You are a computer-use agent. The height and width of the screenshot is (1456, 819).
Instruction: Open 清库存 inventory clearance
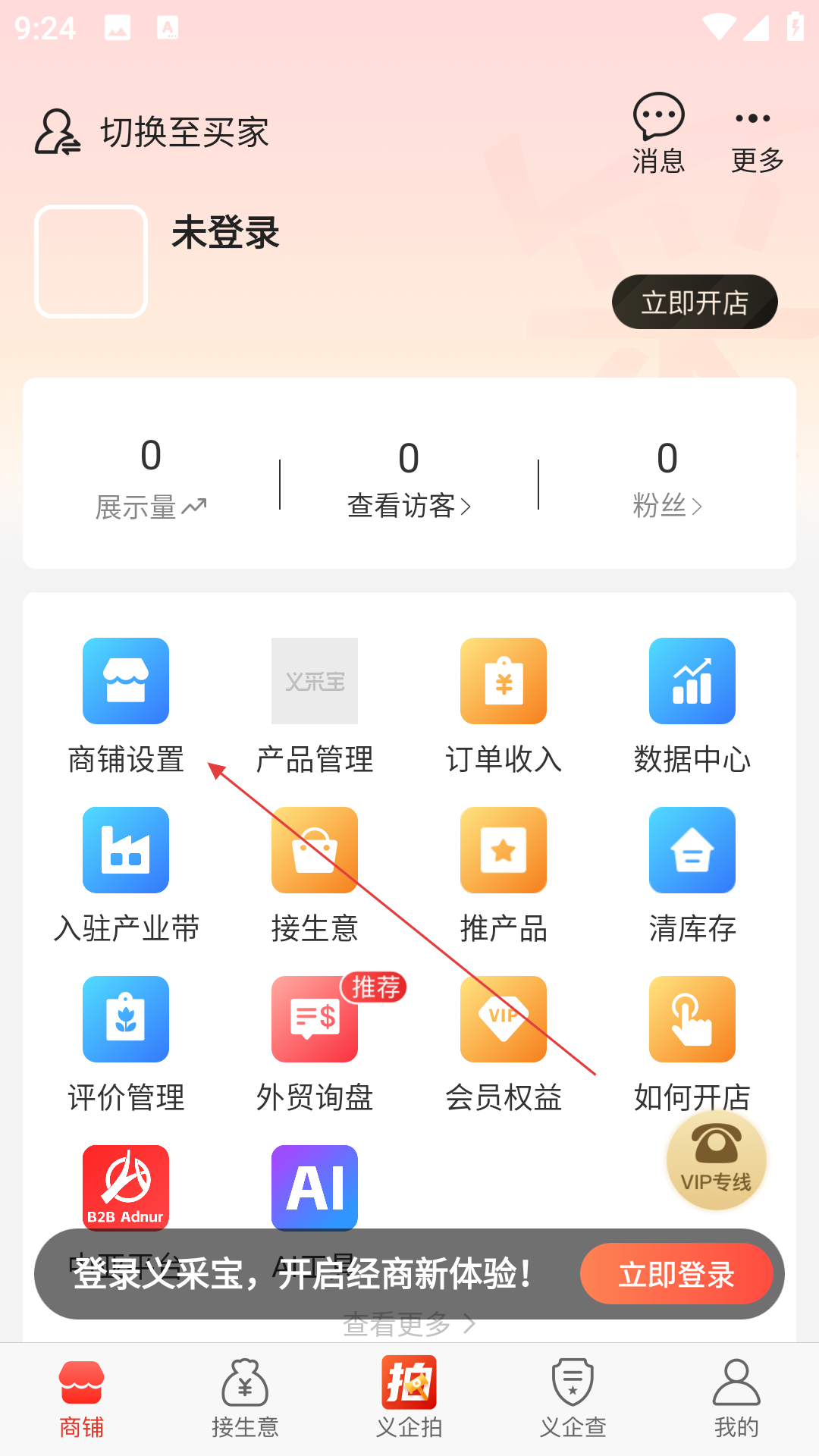click(692, 874)
